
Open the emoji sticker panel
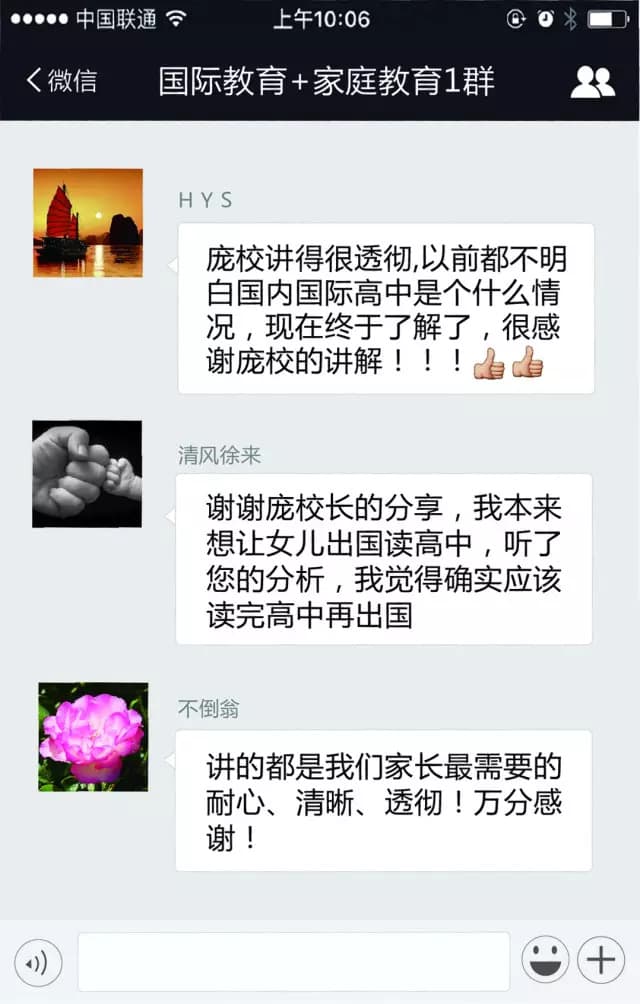[545, 961]
